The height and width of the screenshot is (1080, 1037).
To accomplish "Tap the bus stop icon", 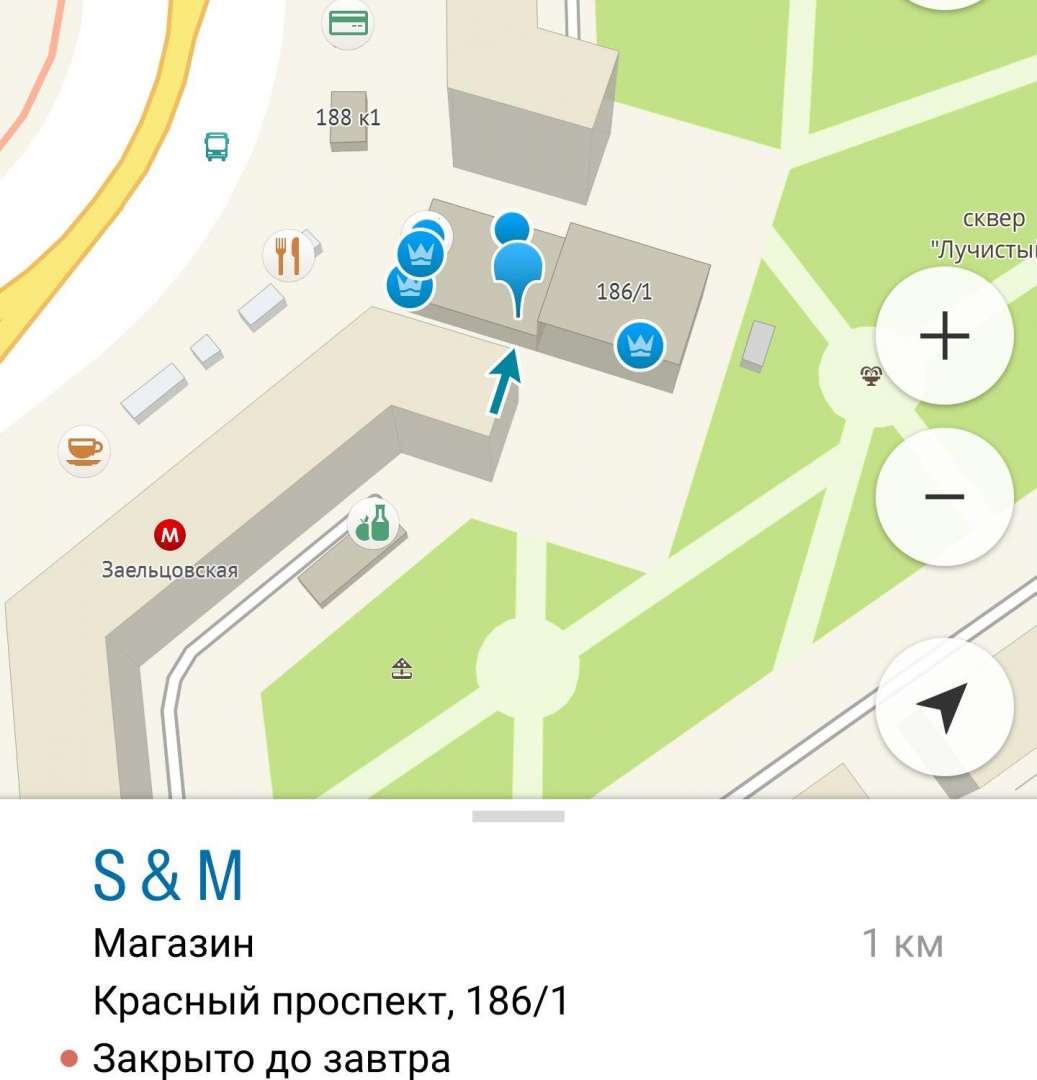I will coord(216,146).
